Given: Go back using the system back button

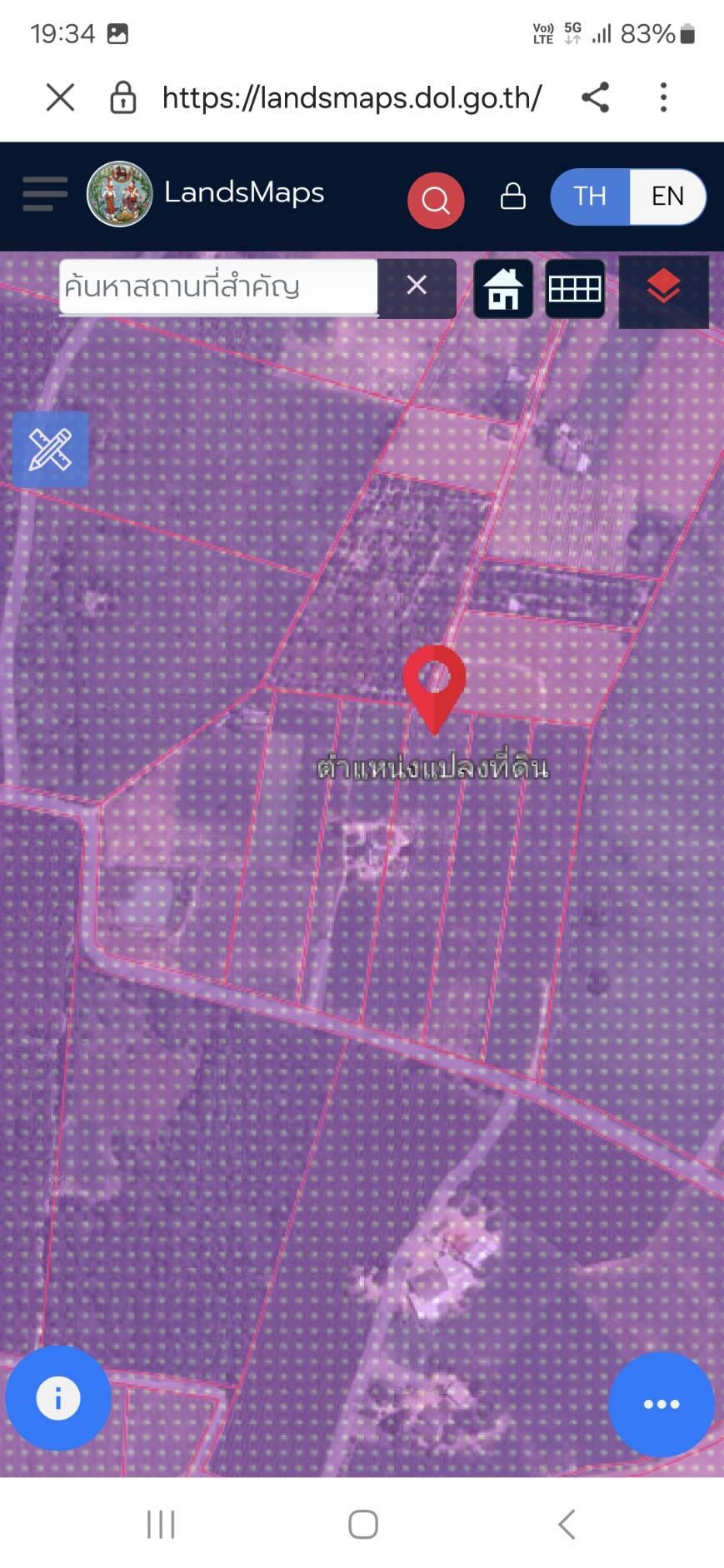Looking at the screenshot, I should pos(567,1524).
